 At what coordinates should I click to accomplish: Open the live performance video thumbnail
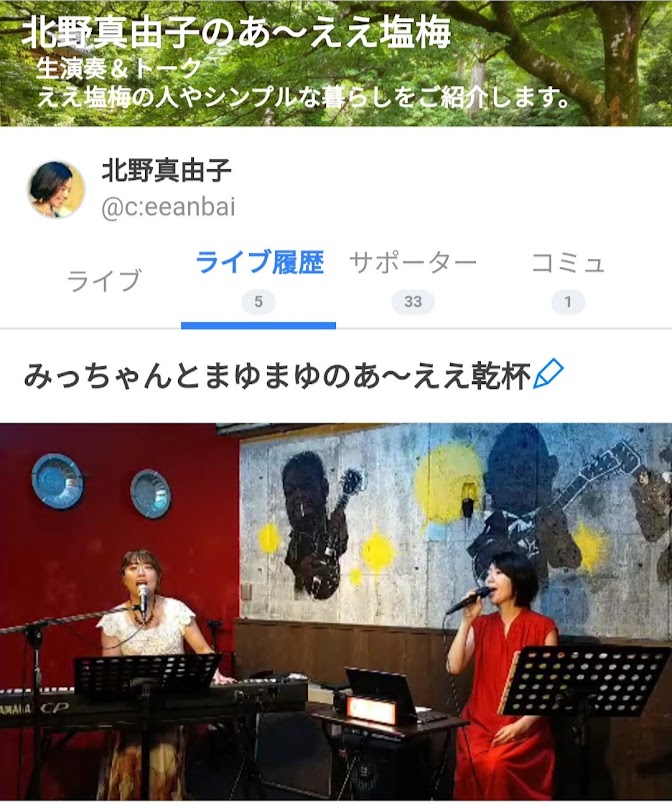(x=336, y=612)
